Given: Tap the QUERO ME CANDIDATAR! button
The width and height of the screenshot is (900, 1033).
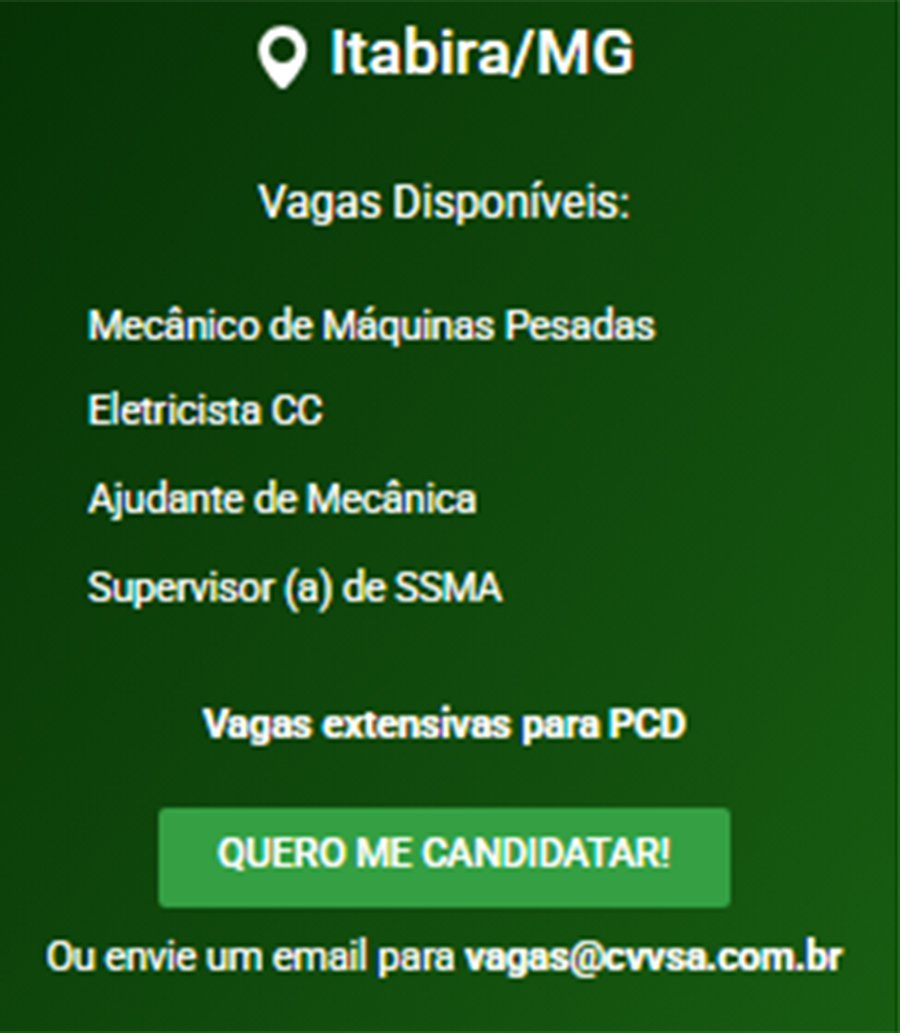Looking at the screenshot, I should click(x=444, y=857).
